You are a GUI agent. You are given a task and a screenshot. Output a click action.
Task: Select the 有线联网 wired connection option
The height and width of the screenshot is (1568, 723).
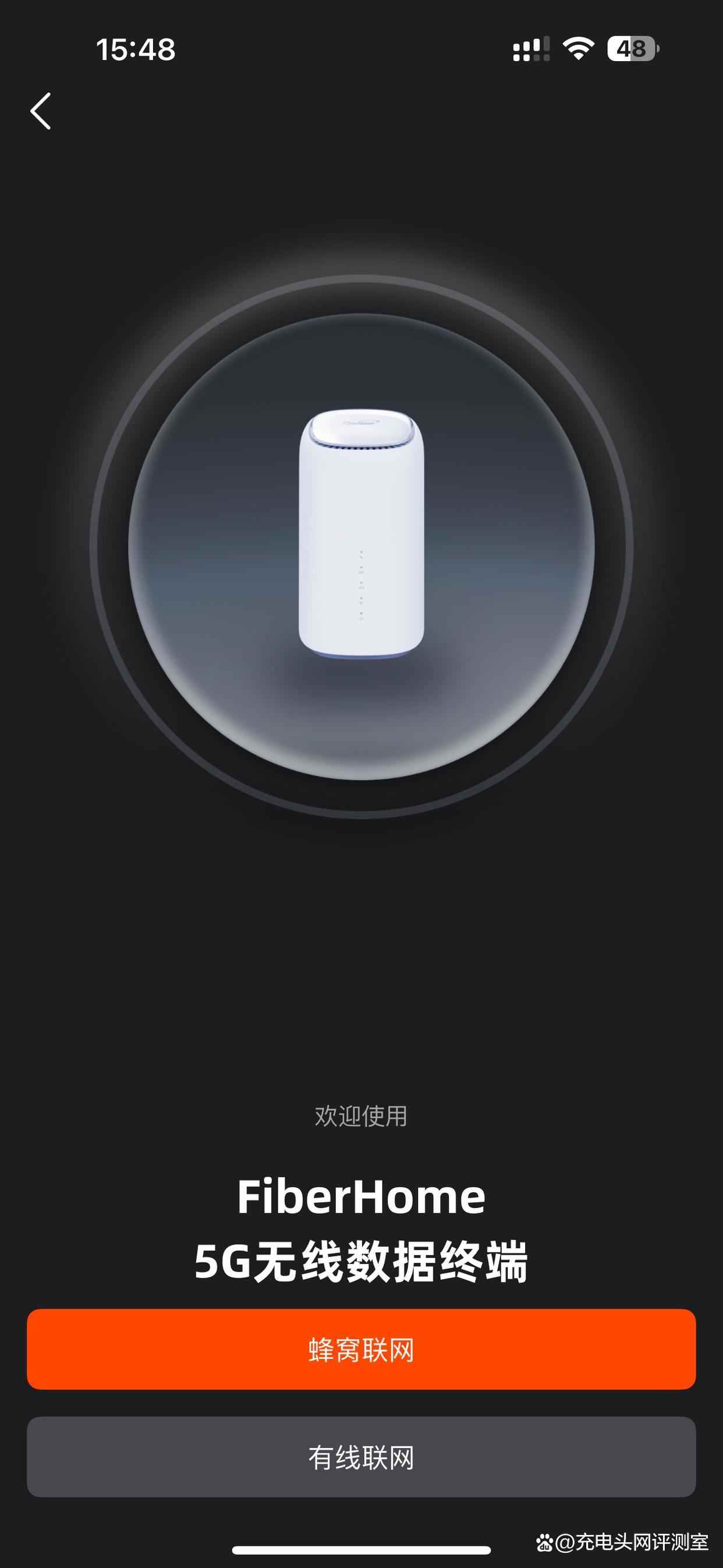pyautogui.click(x=361, y=1455)
